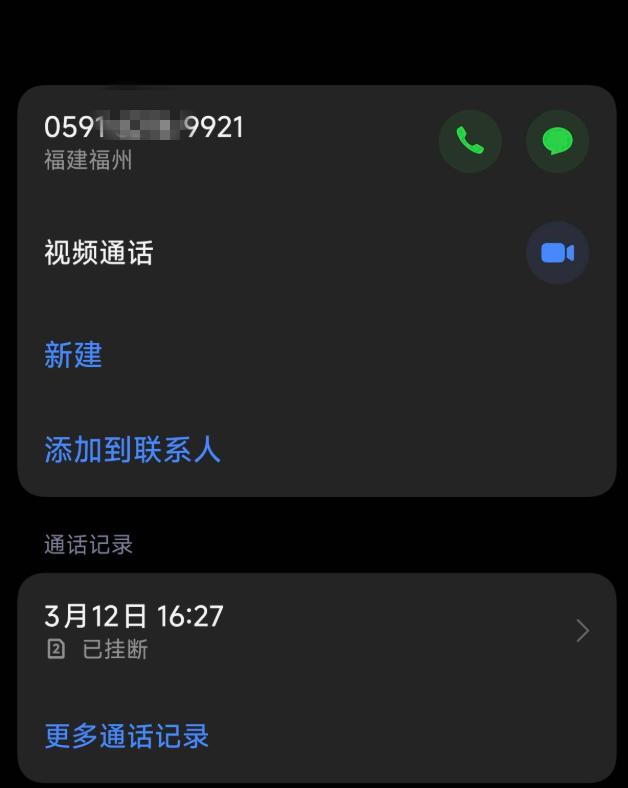
Task: Open the 3月12日 16:27 call record
Action: (316, 630)
